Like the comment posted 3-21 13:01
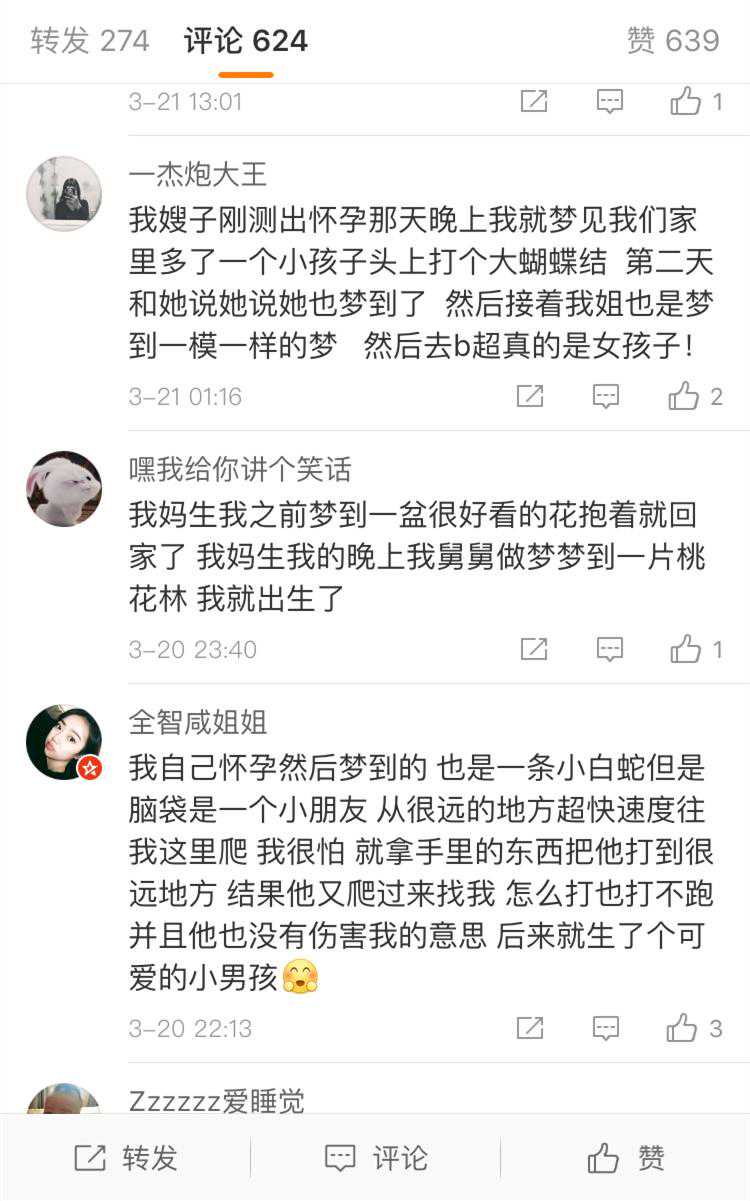Image resolution: width=750 pixels, height=1201 pixels. pos(686,101)
